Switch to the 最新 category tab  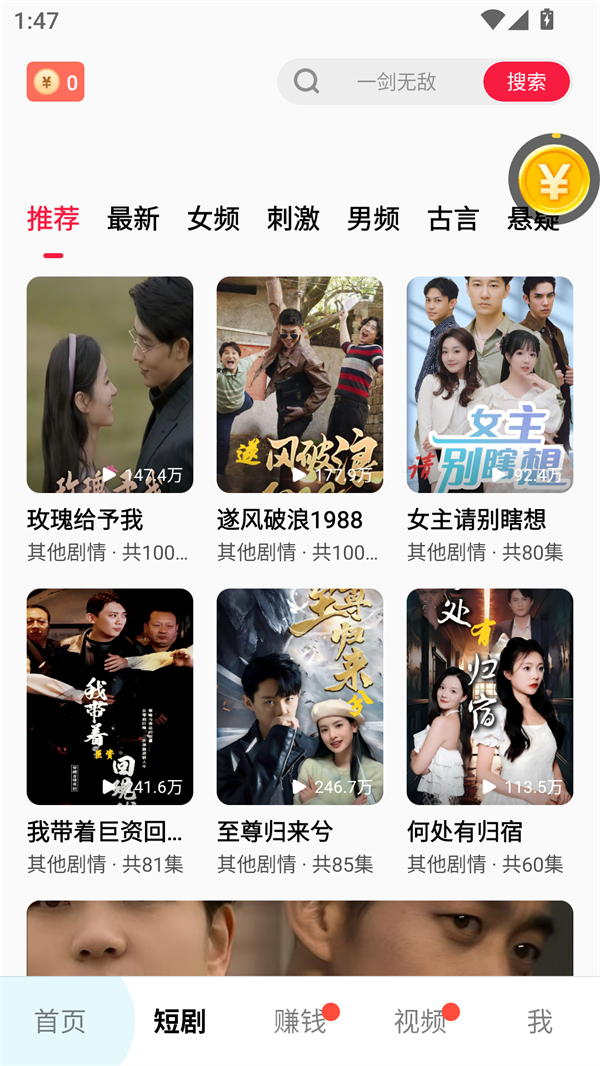tap(133, 219)
